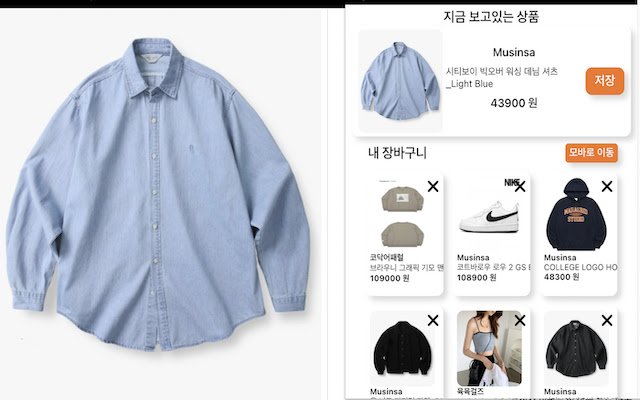Screen dimensions: 640x400
Task: Remove the Nike 코트바로우 sneaker from cart
Action: (x=520, y=186)
